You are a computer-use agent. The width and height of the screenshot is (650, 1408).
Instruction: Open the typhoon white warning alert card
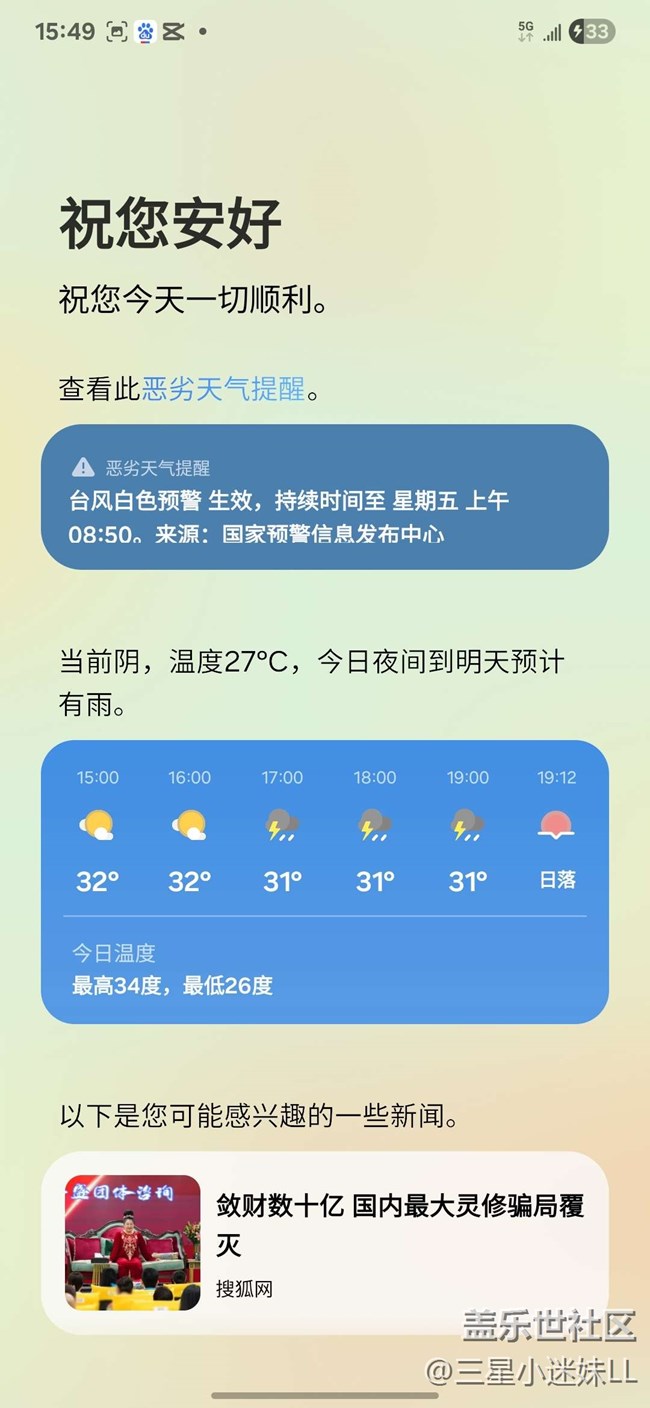pyautogui.click(x=324, y=498)
